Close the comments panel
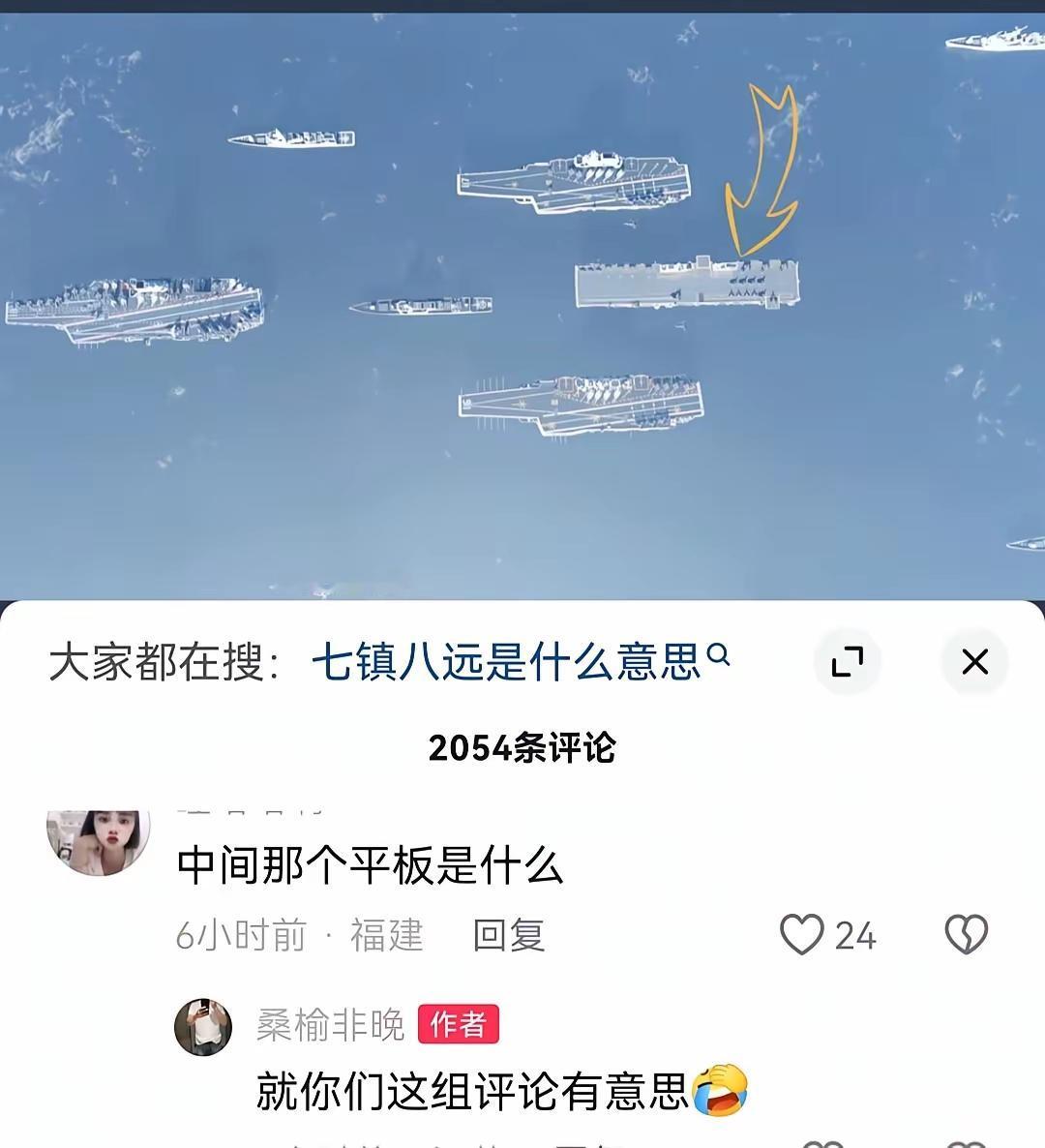 tap(974, 662)
